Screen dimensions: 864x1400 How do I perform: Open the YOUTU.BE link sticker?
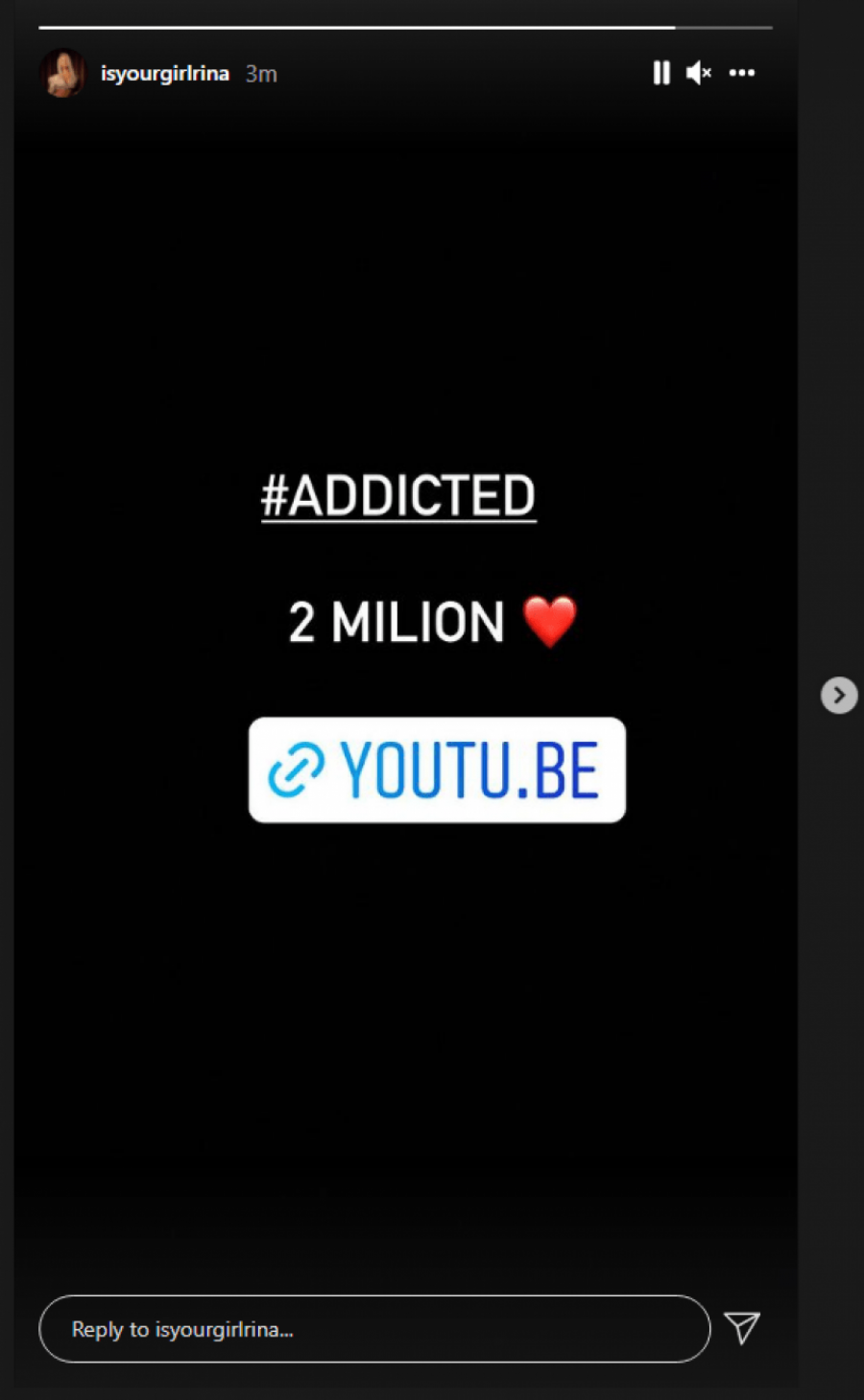437,770
